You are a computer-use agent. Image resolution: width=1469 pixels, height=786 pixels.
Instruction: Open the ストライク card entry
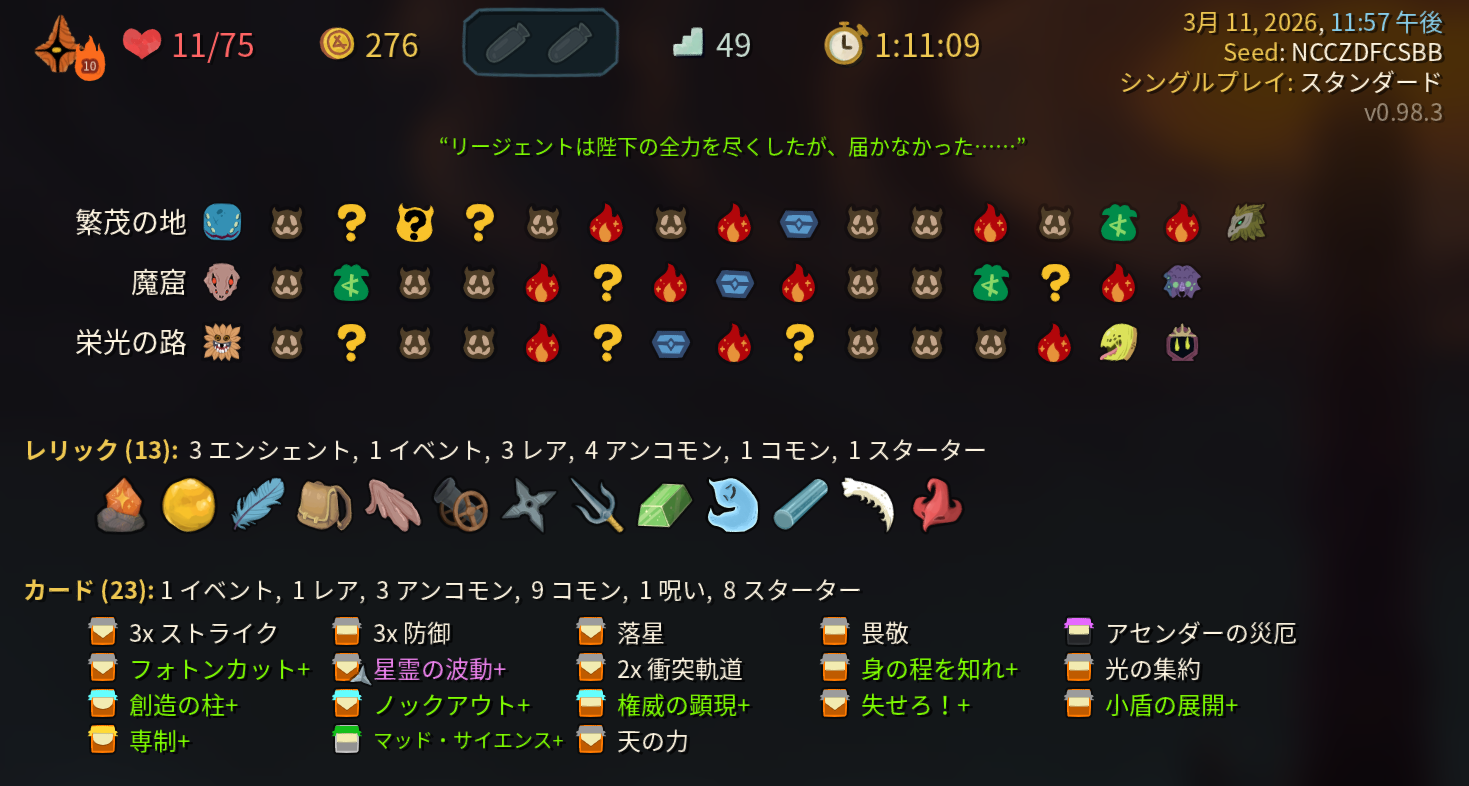coord(203,633)
